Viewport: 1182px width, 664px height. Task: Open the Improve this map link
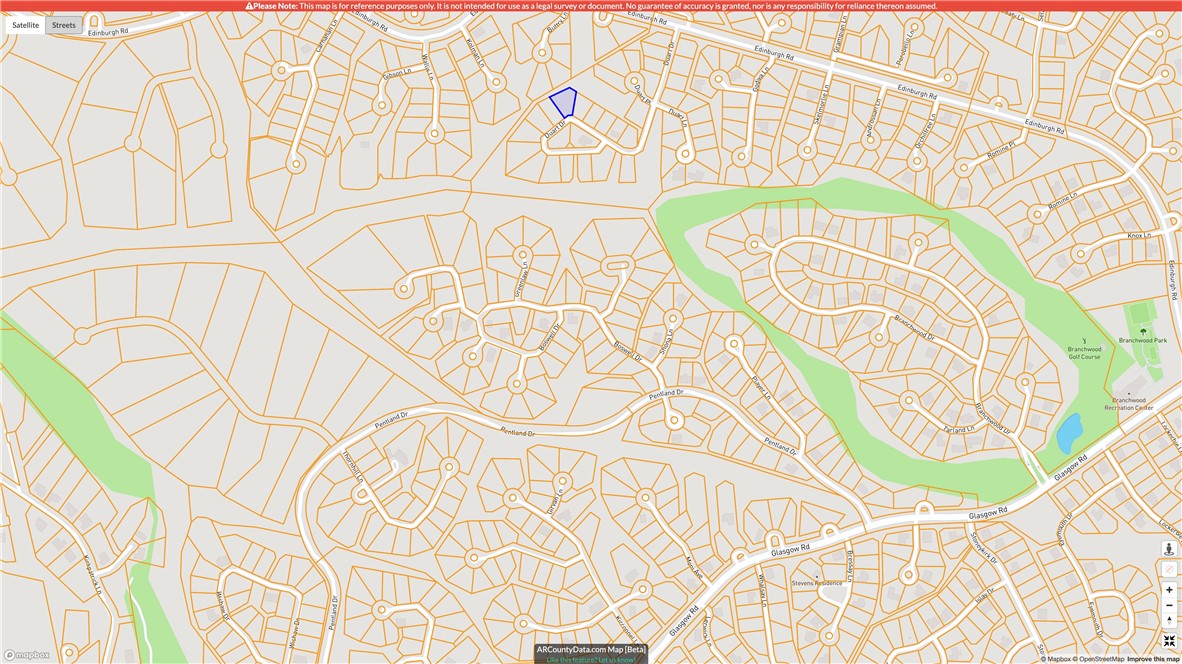1153,659
